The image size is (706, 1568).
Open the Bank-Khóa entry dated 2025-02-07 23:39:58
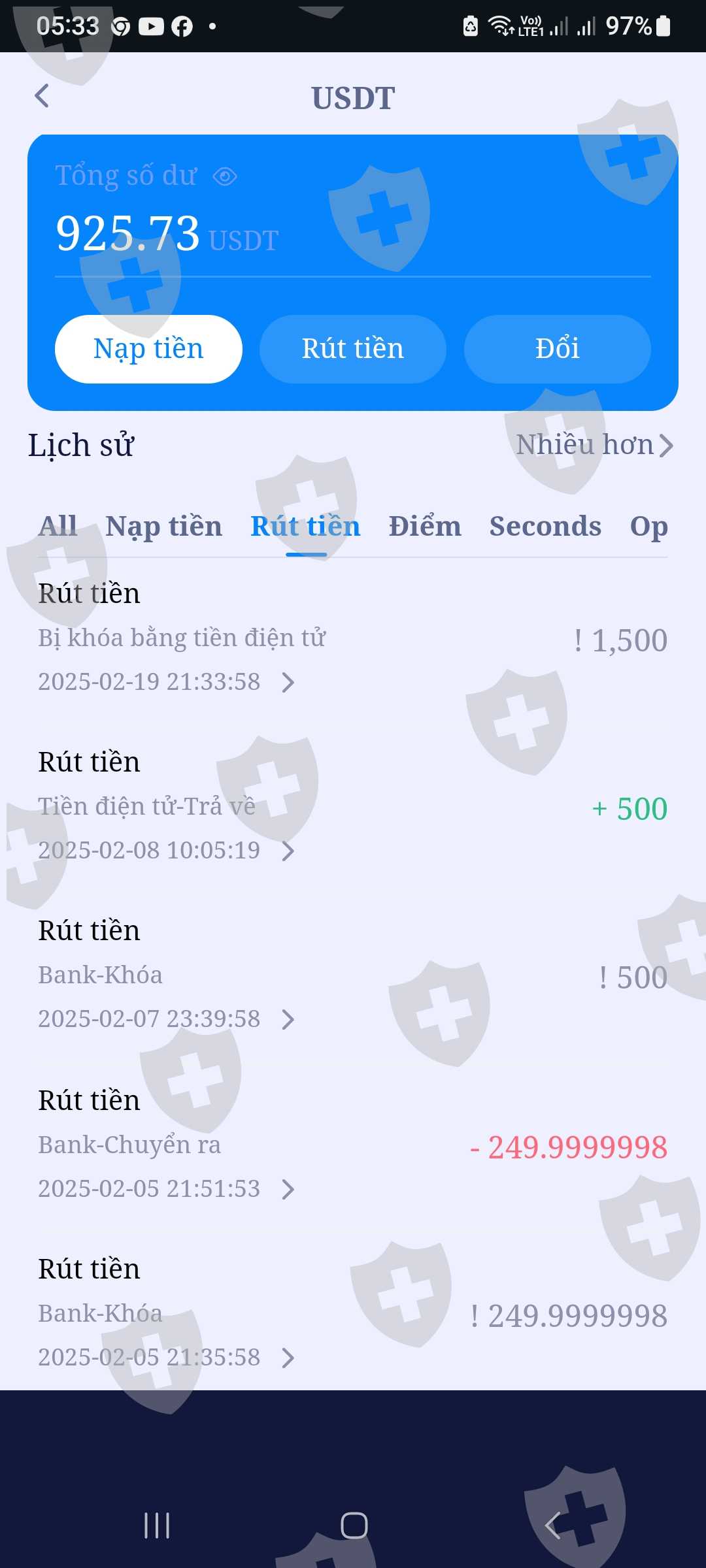353,975
